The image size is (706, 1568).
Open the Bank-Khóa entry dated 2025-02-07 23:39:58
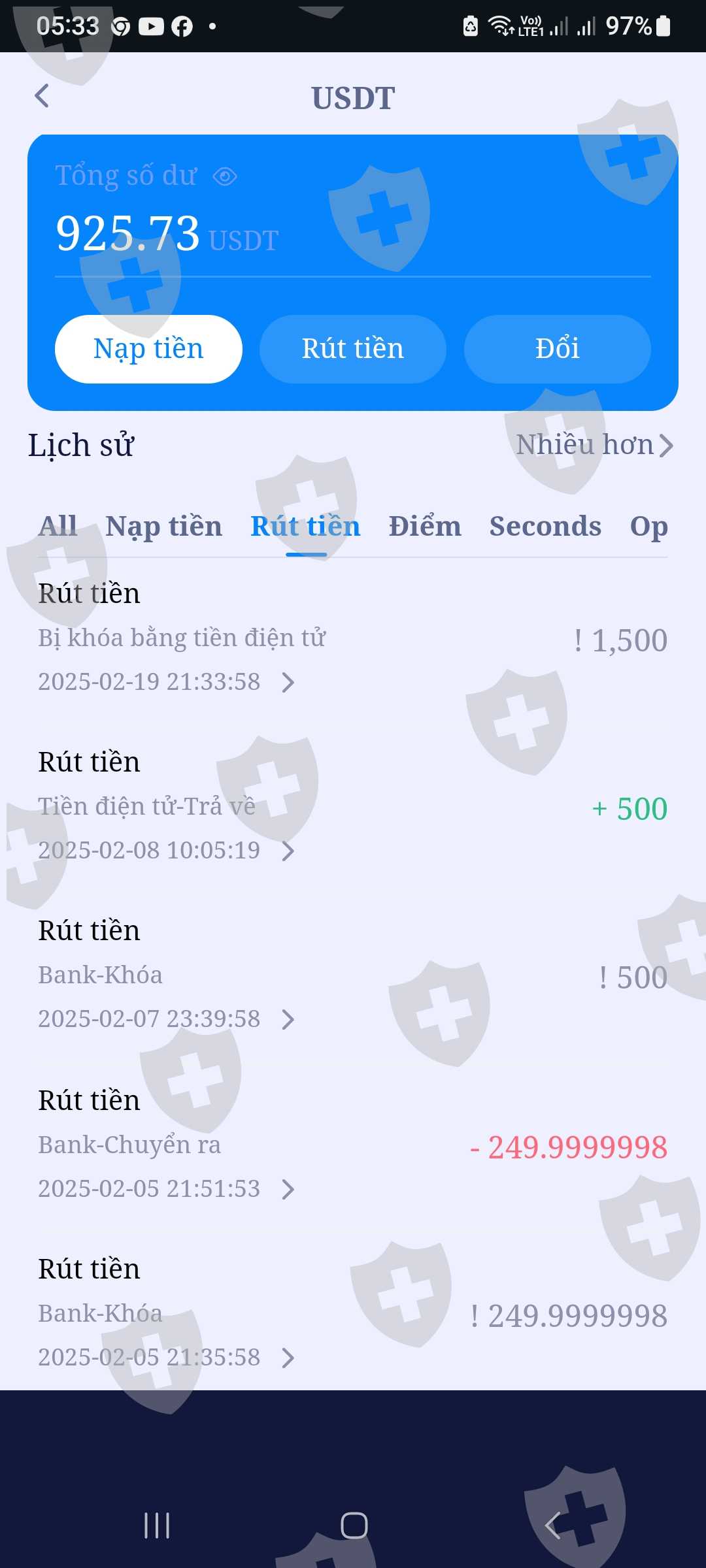353,975
